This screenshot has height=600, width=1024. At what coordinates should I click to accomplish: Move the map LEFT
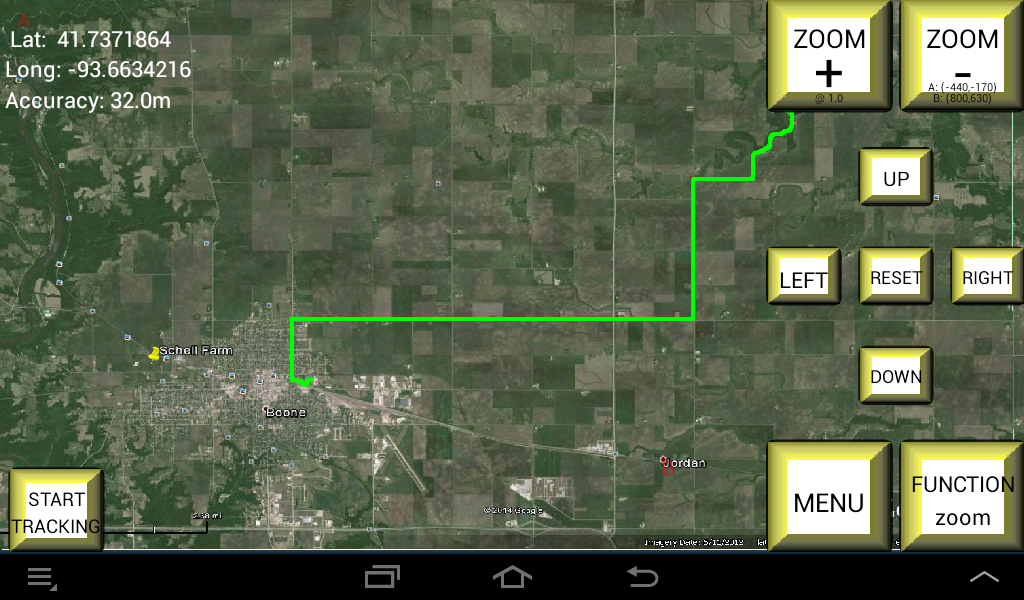click(x=803, y=277)
